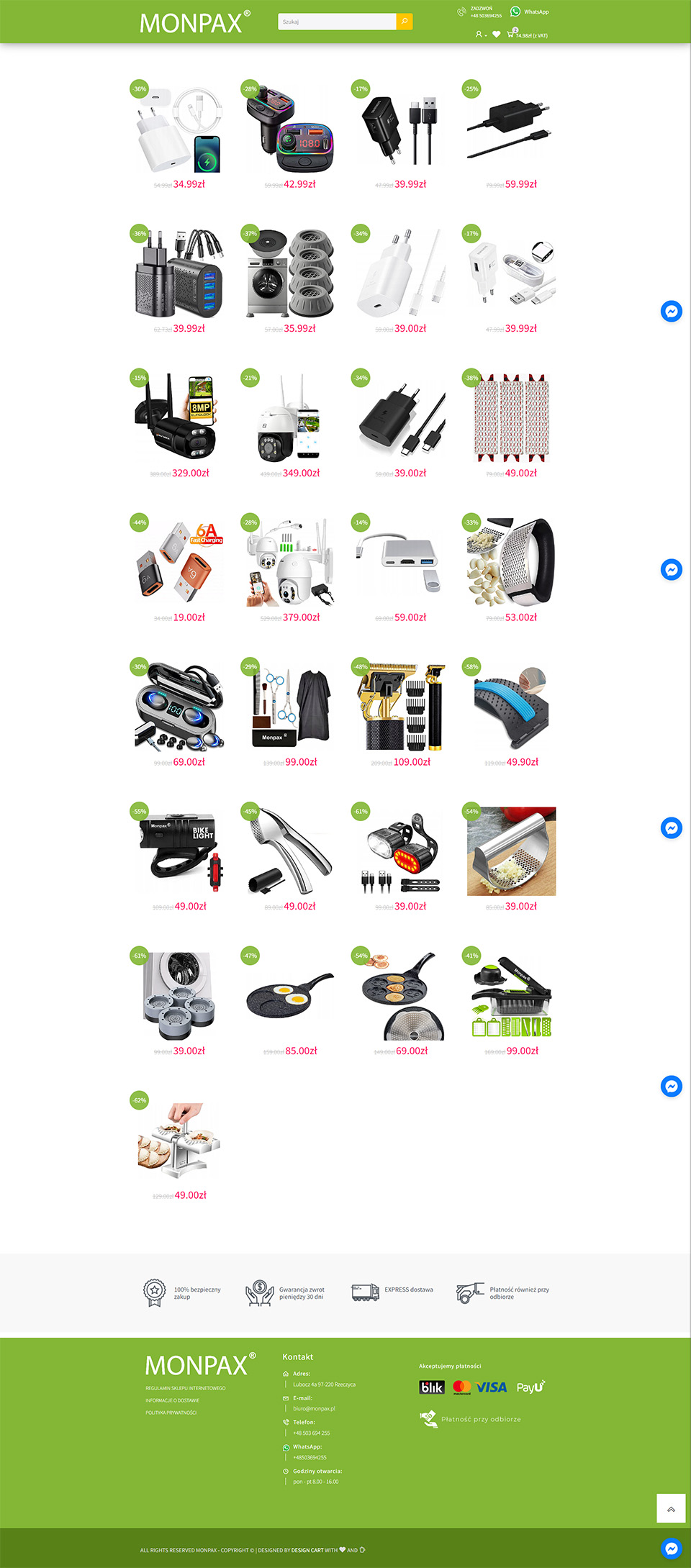
Task: View the vegetable chopper set at 99.00zł
Action: 511,997
